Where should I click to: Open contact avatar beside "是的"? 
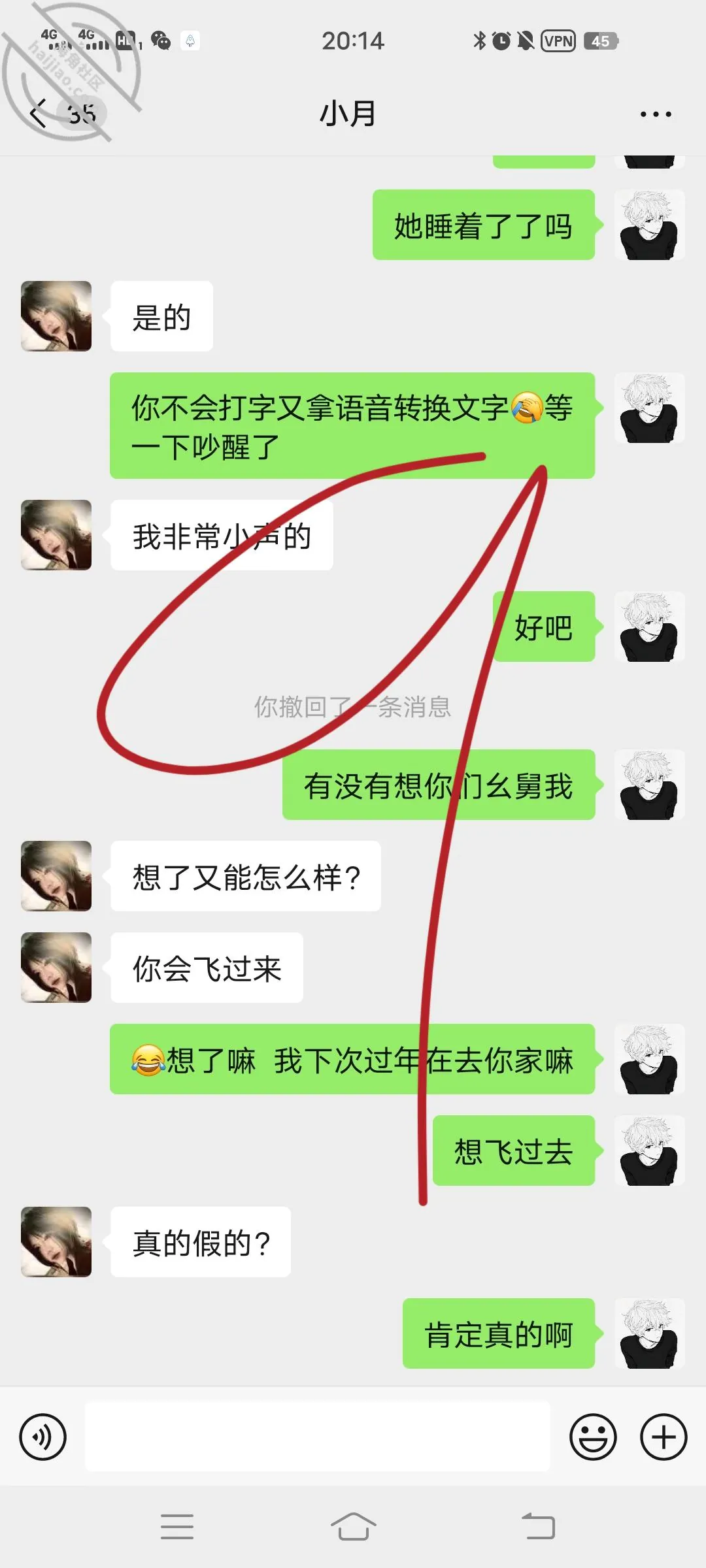[56, 316]
